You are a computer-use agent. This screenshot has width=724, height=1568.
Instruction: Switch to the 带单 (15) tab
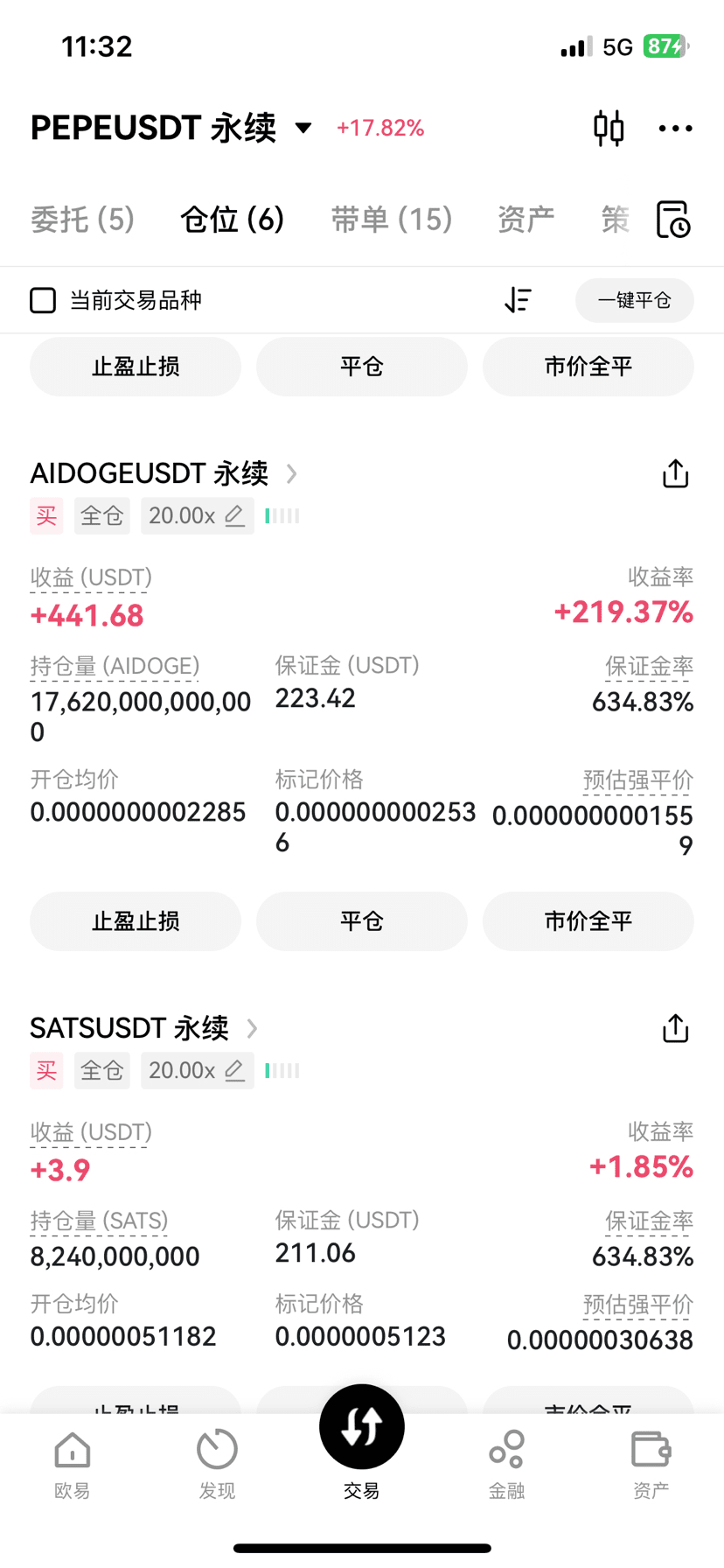point(391,220)
